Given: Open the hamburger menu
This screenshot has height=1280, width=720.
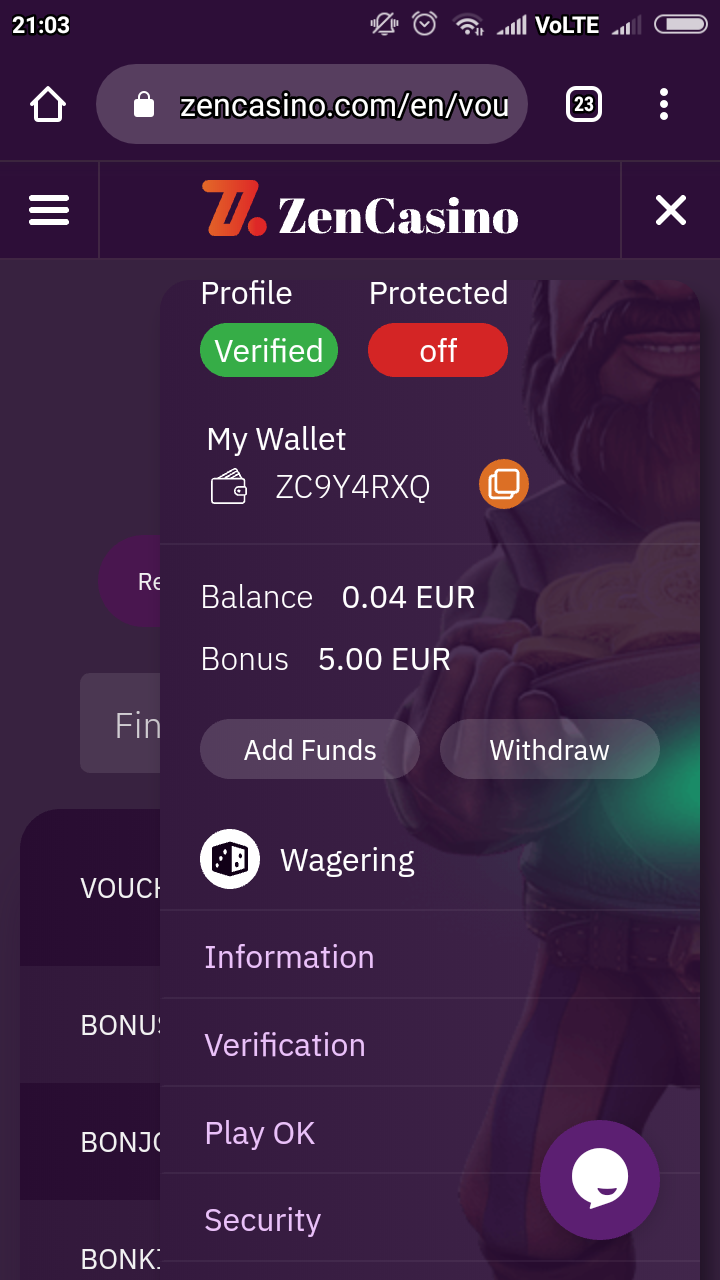Looking at the screenshot, I should [x=49, y=210].
